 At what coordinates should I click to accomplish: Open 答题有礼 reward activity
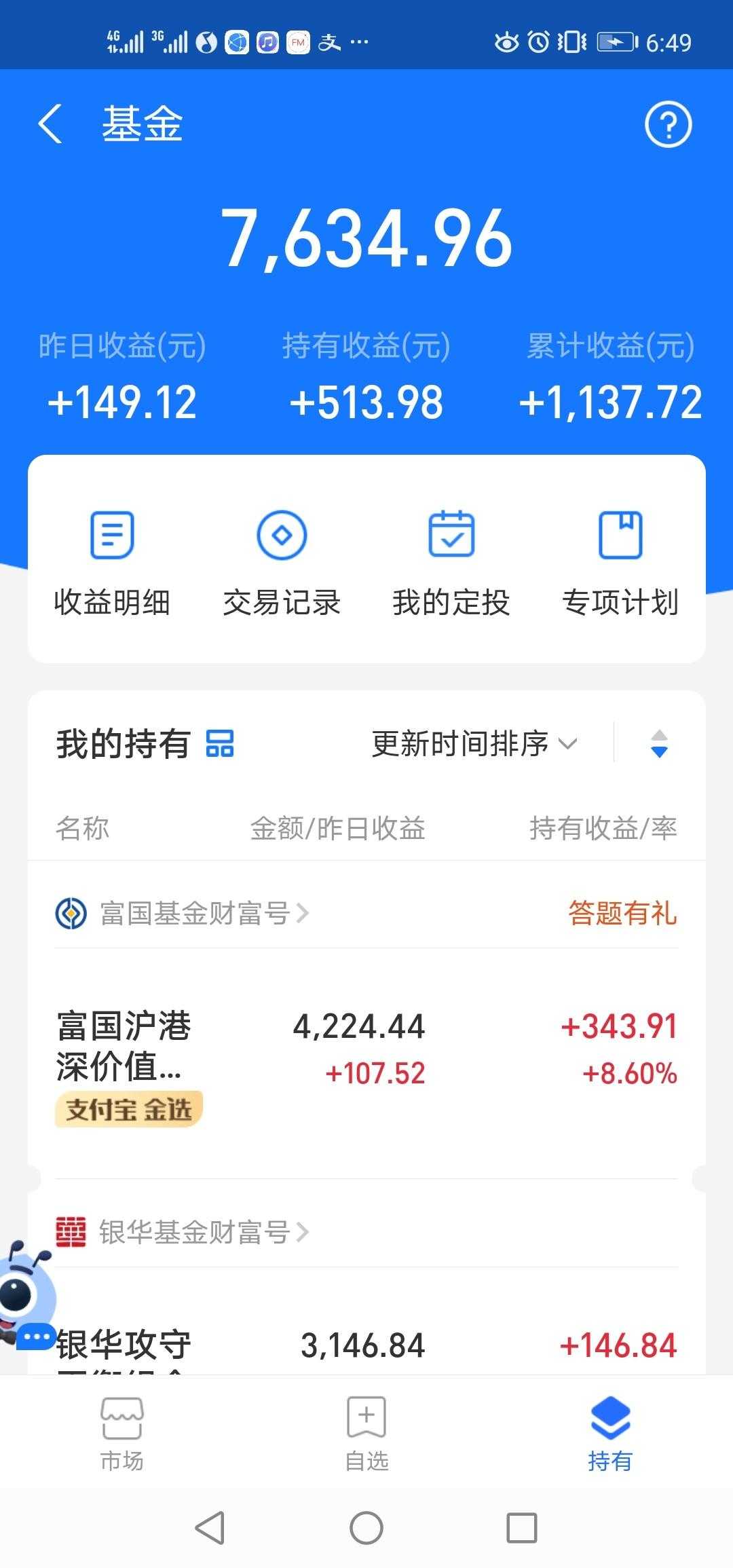(x=622, y=914)
